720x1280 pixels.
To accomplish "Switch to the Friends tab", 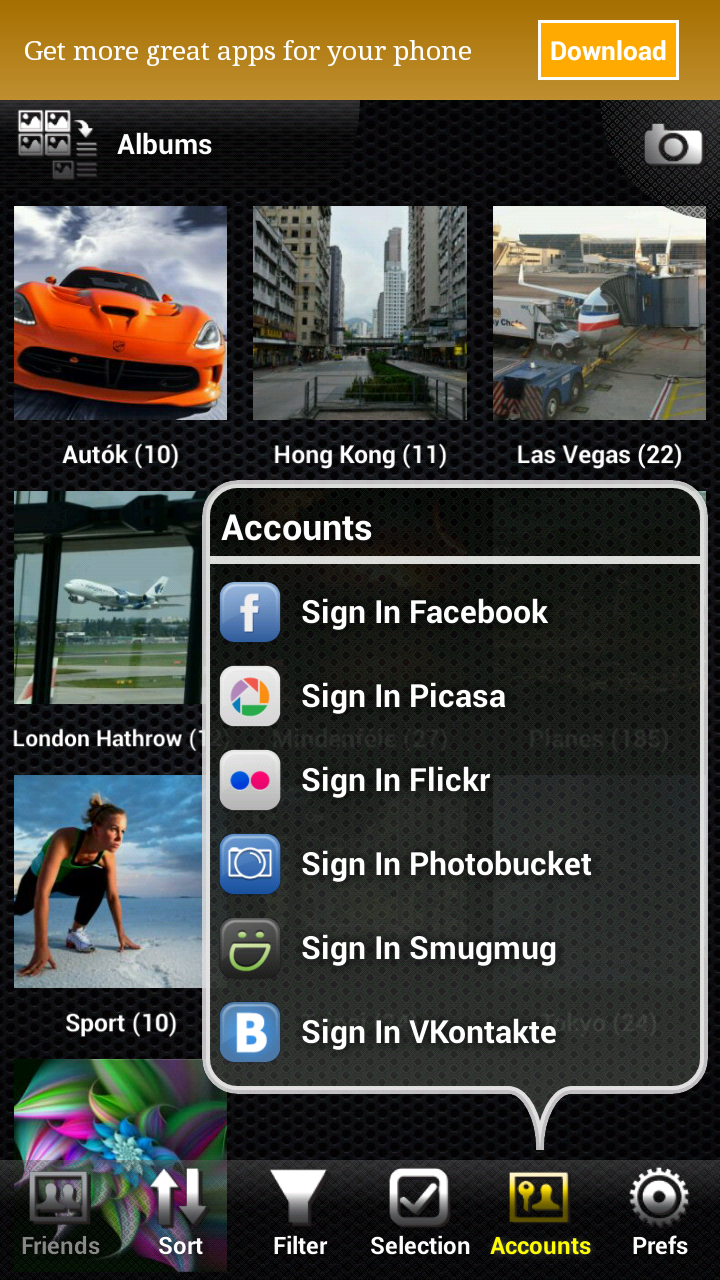I will tap(60, 1214).
